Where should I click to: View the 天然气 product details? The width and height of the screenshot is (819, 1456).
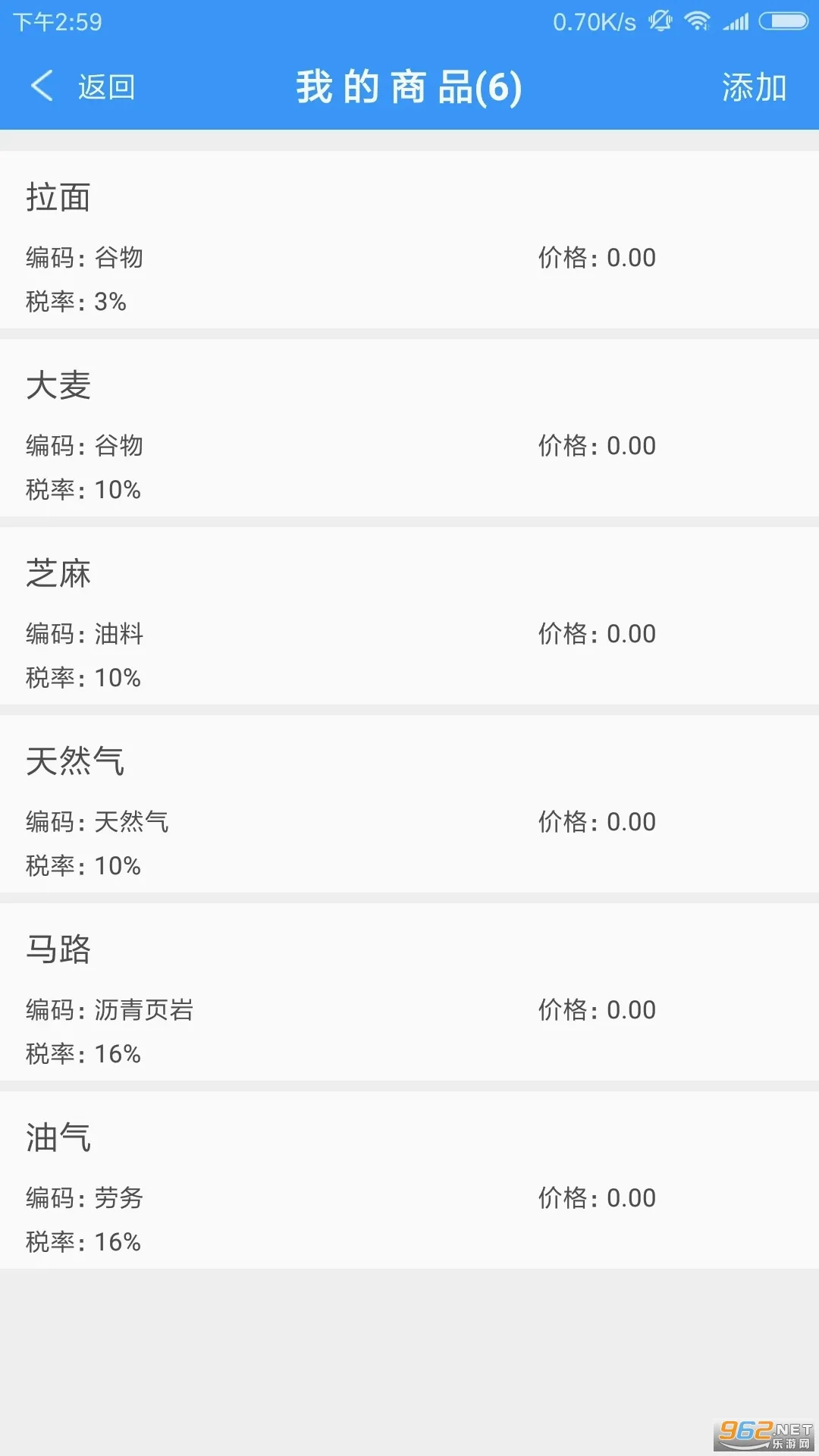409,804
